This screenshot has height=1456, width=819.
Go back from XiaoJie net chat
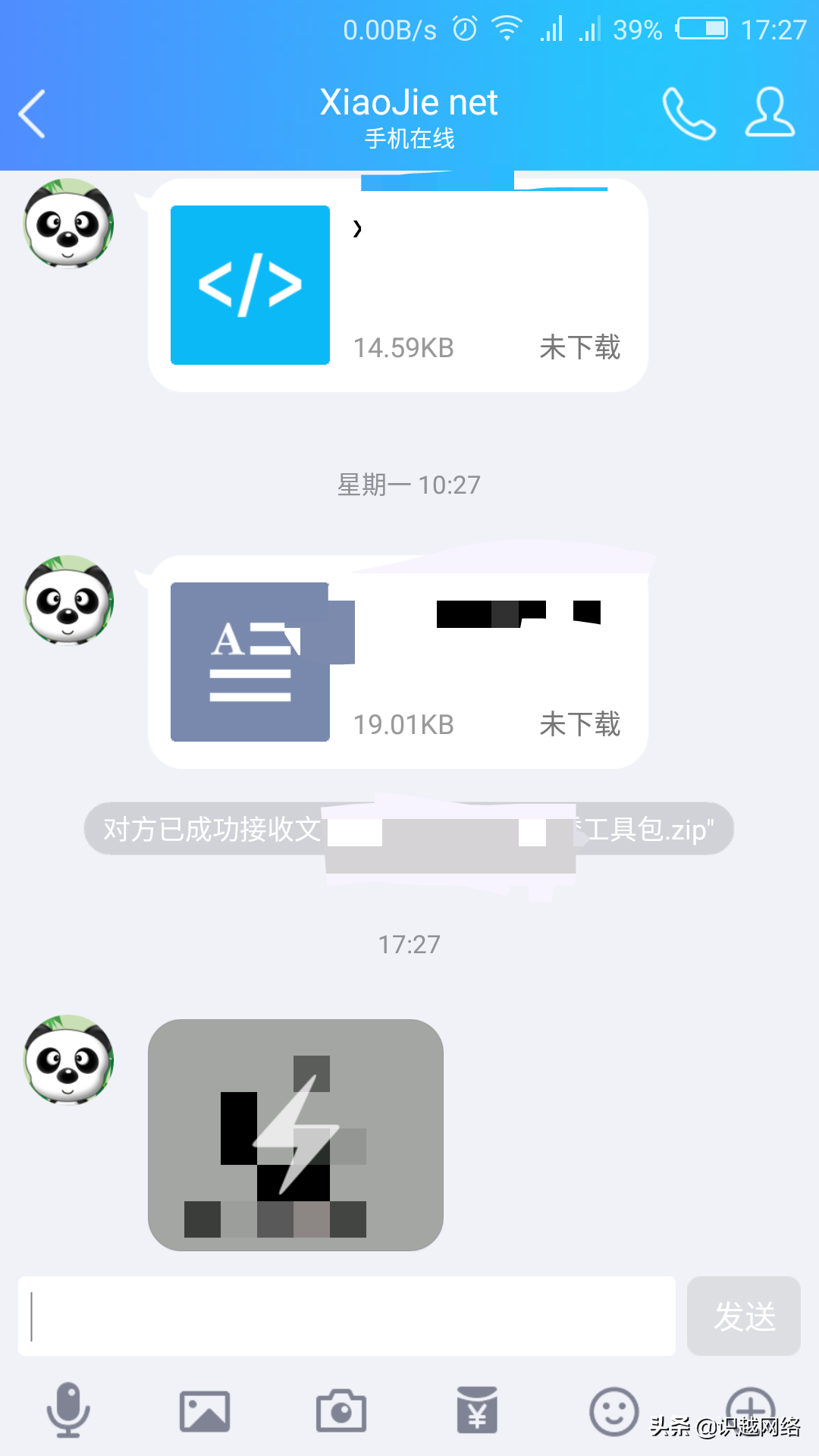[32, 114]
